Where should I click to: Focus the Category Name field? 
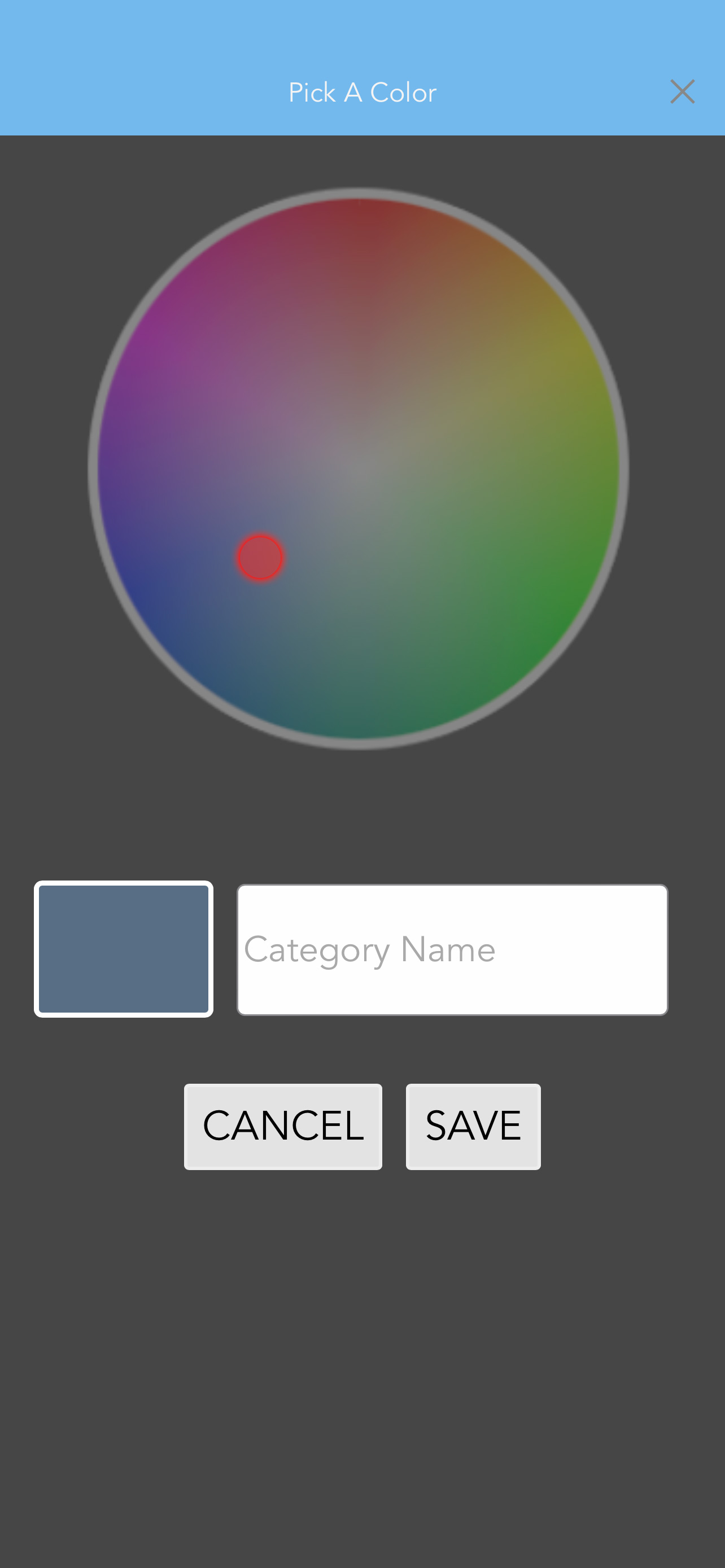(x=452, y=949)
